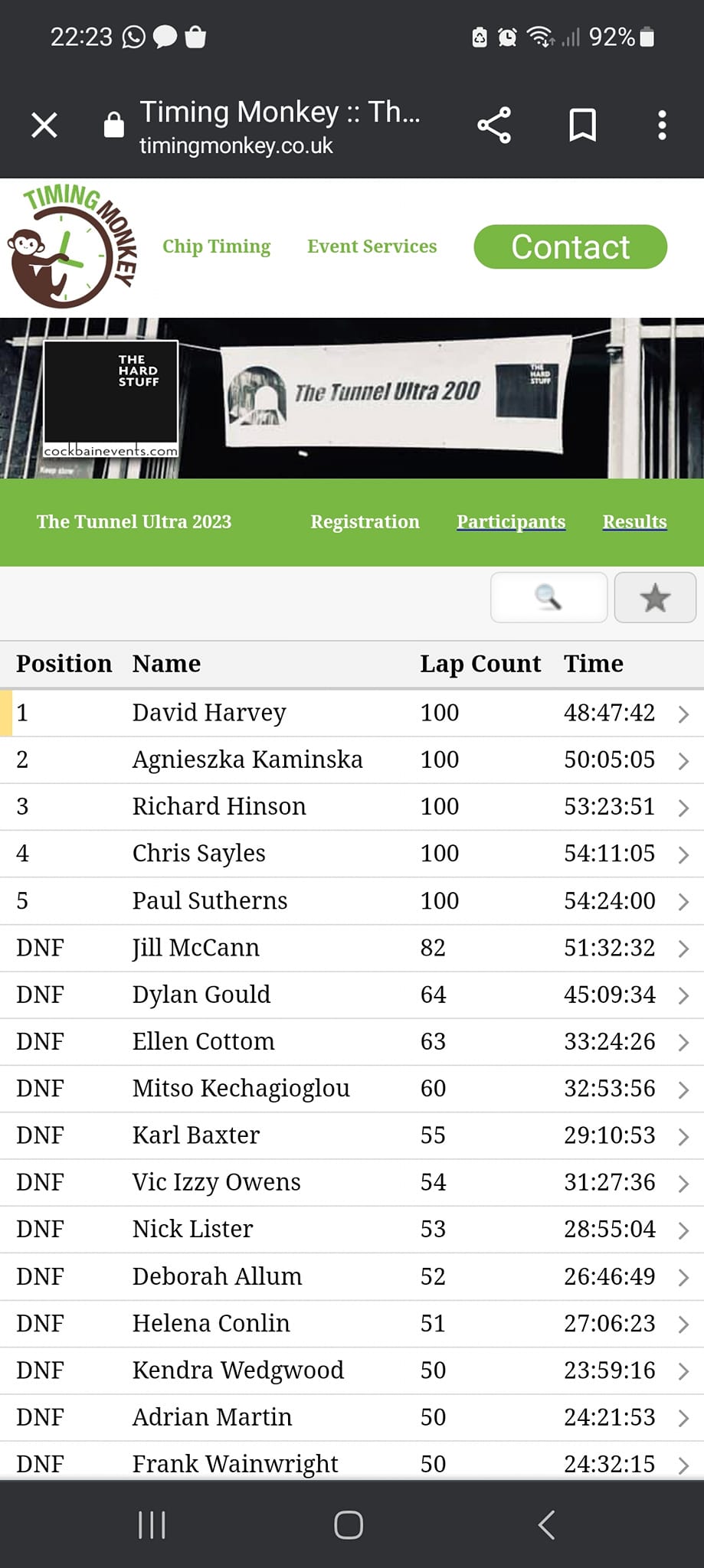This screenshot has height=1568, width=704.
Task: Open the Results link
Action: pyautogui.click(x=634, y=521)
